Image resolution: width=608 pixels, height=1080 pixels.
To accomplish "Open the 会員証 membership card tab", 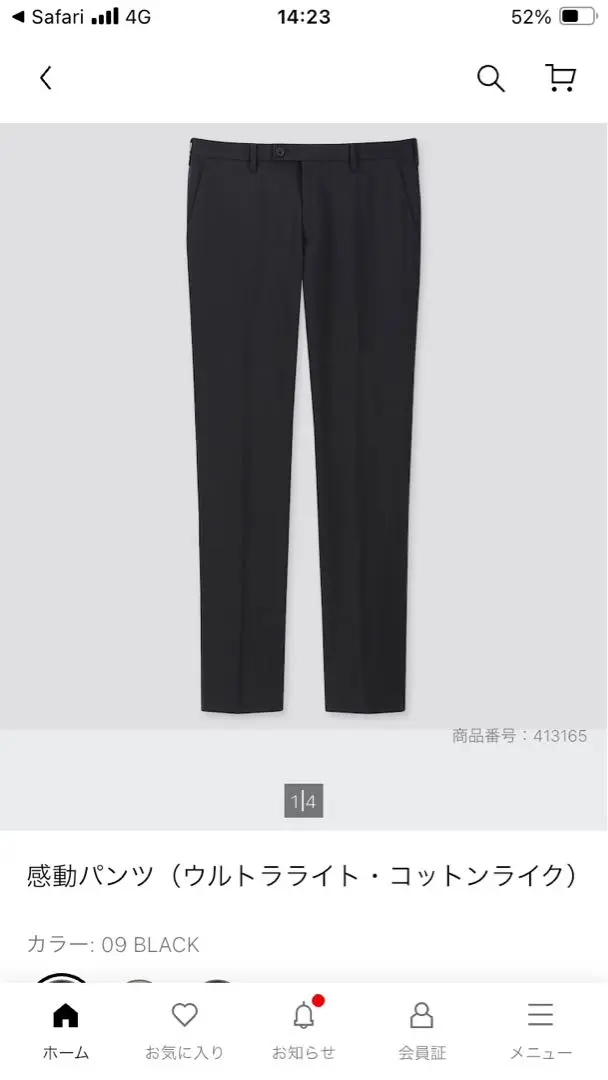I will [422, 1030].
